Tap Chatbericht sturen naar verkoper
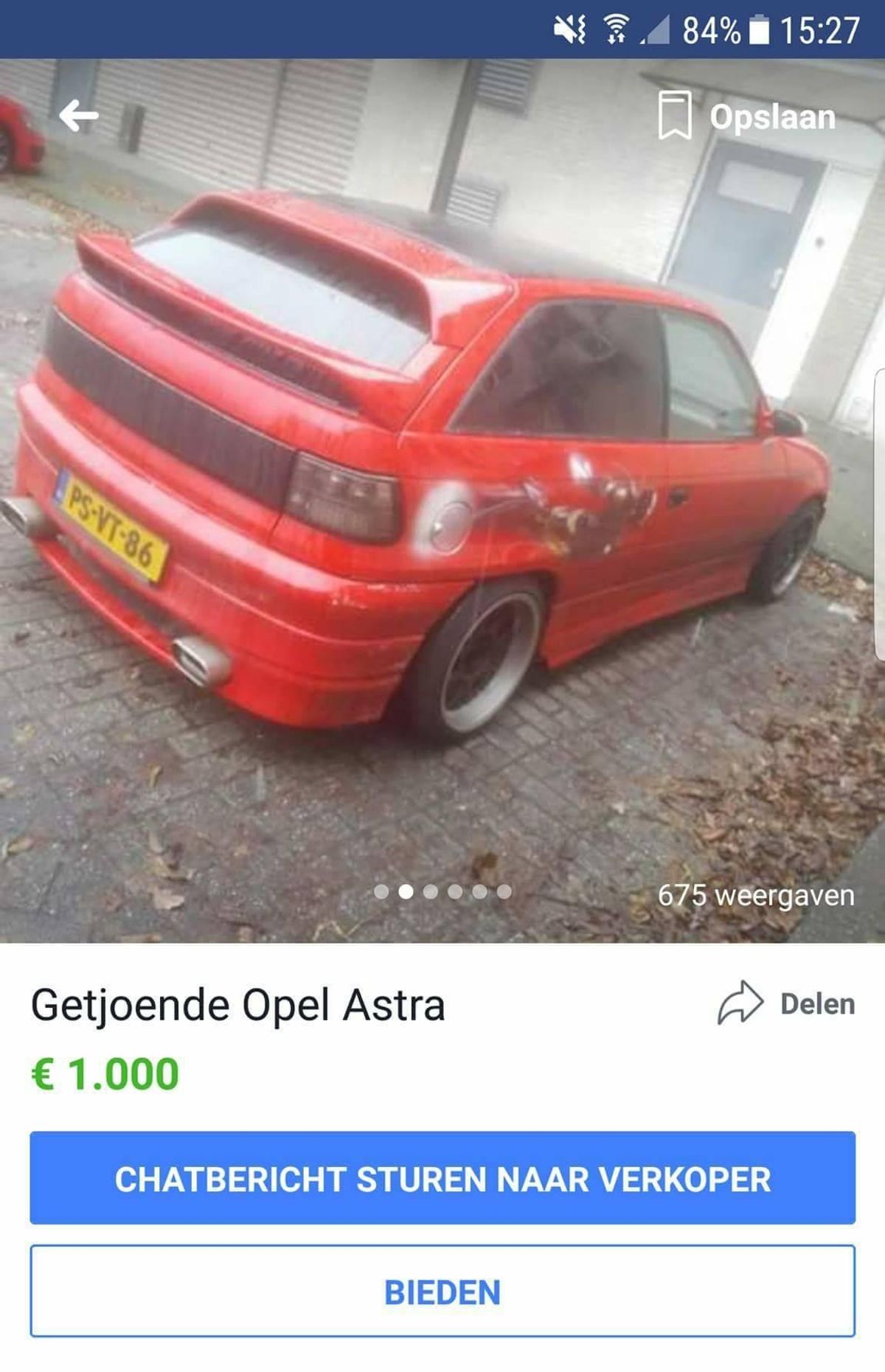Screen dimensions: 885x1372 click(442, 1178)
